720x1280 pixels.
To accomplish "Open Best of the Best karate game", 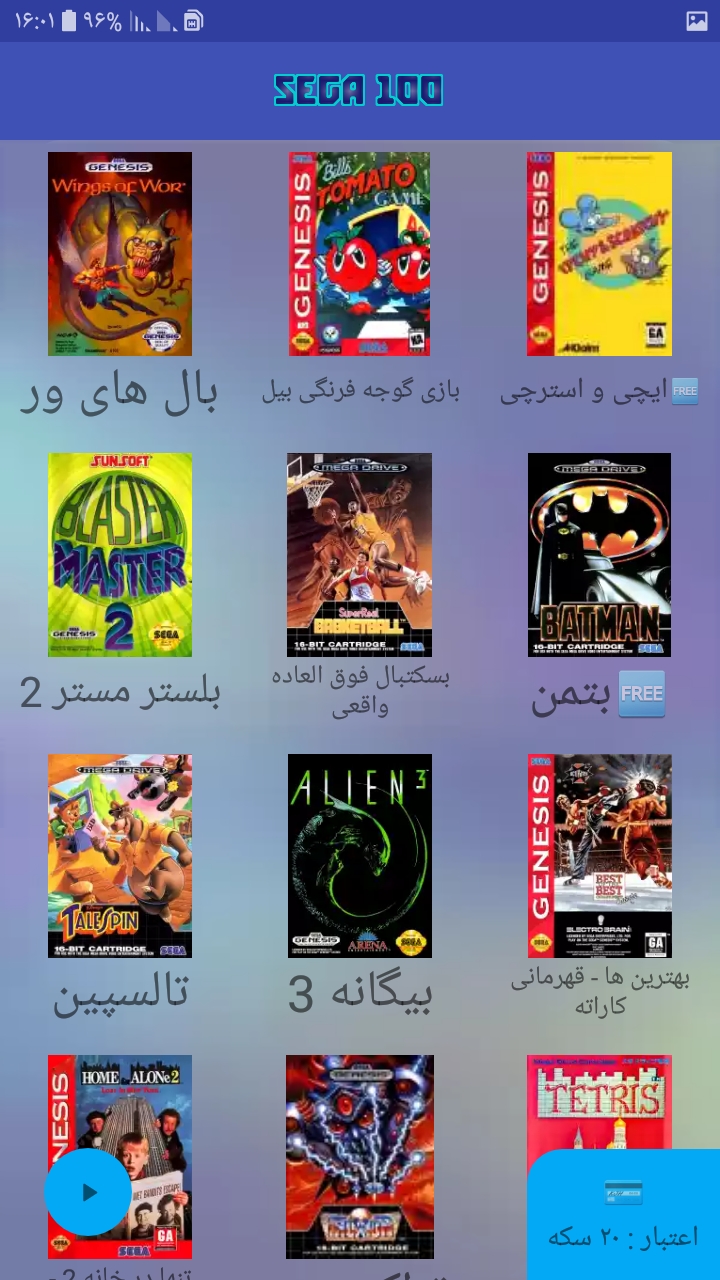I will click(599, 856).
